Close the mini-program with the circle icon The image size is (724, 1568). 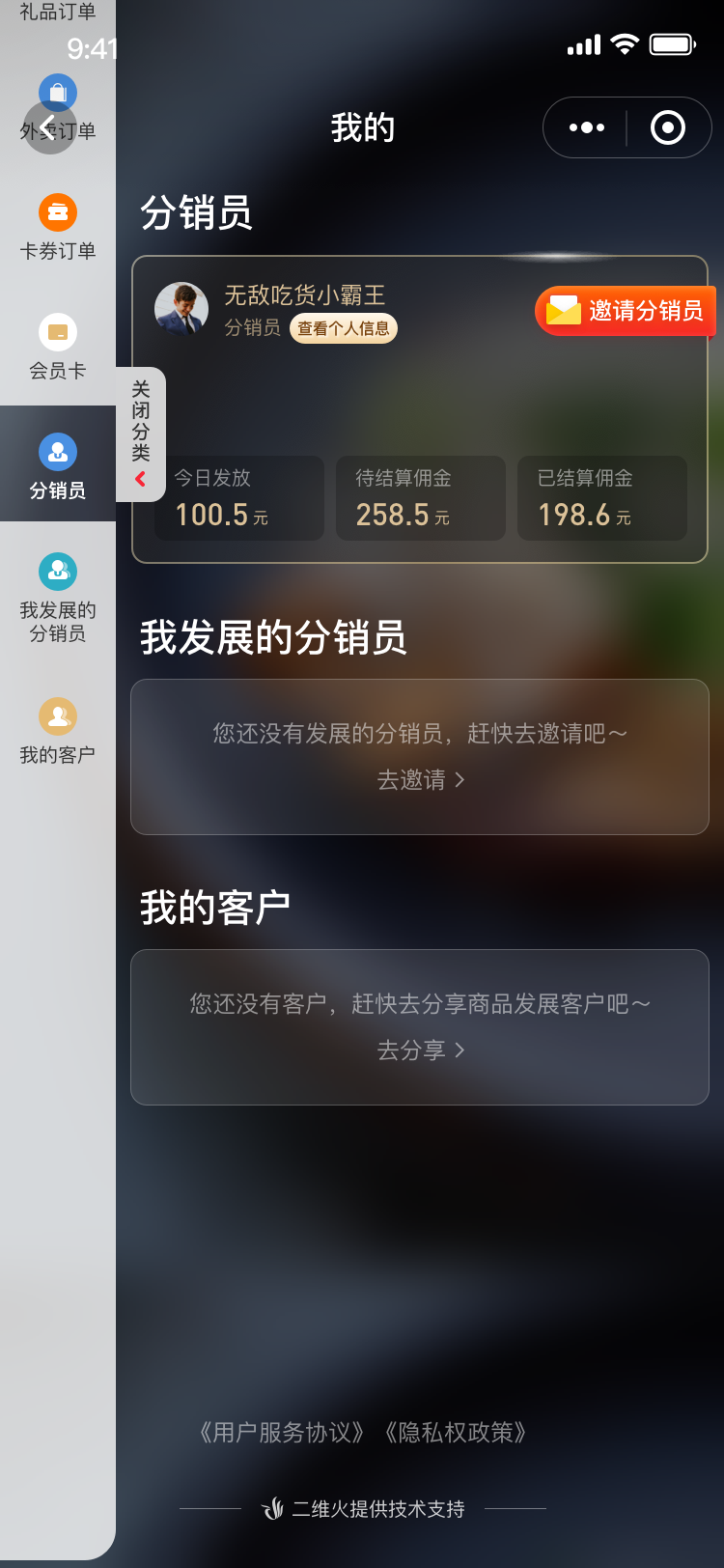click(668, 127)
